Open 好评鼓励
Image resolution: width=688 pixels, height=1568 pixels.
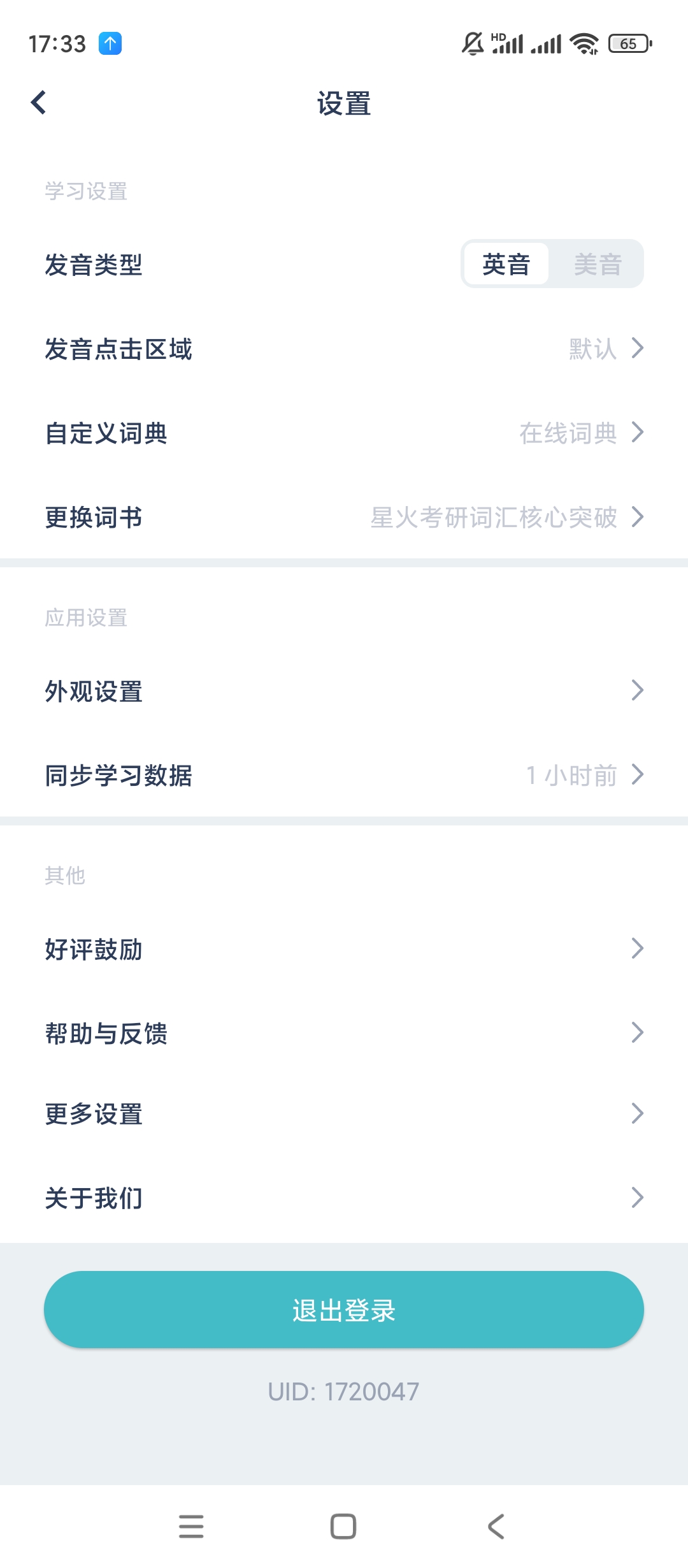344,949
